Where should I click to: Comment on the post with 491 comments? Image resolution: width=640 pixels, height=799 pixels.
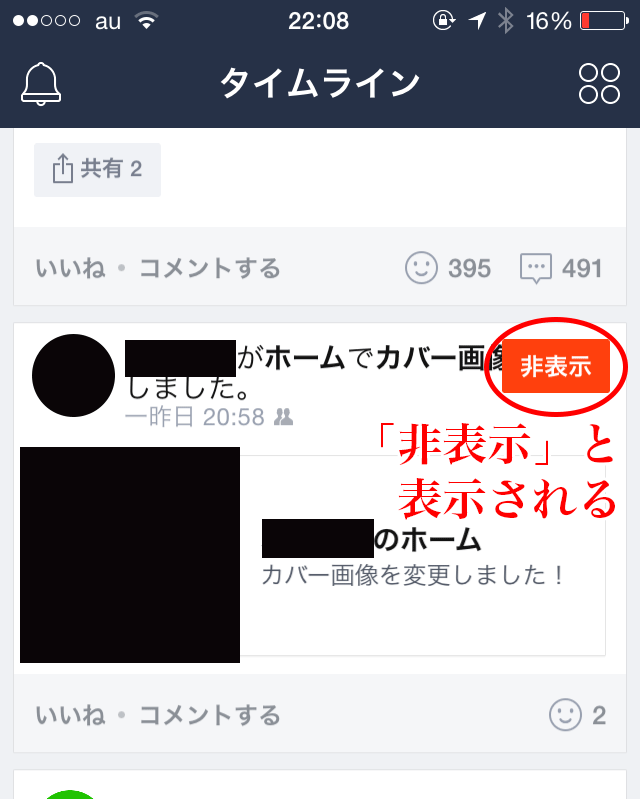coord(209,268)
